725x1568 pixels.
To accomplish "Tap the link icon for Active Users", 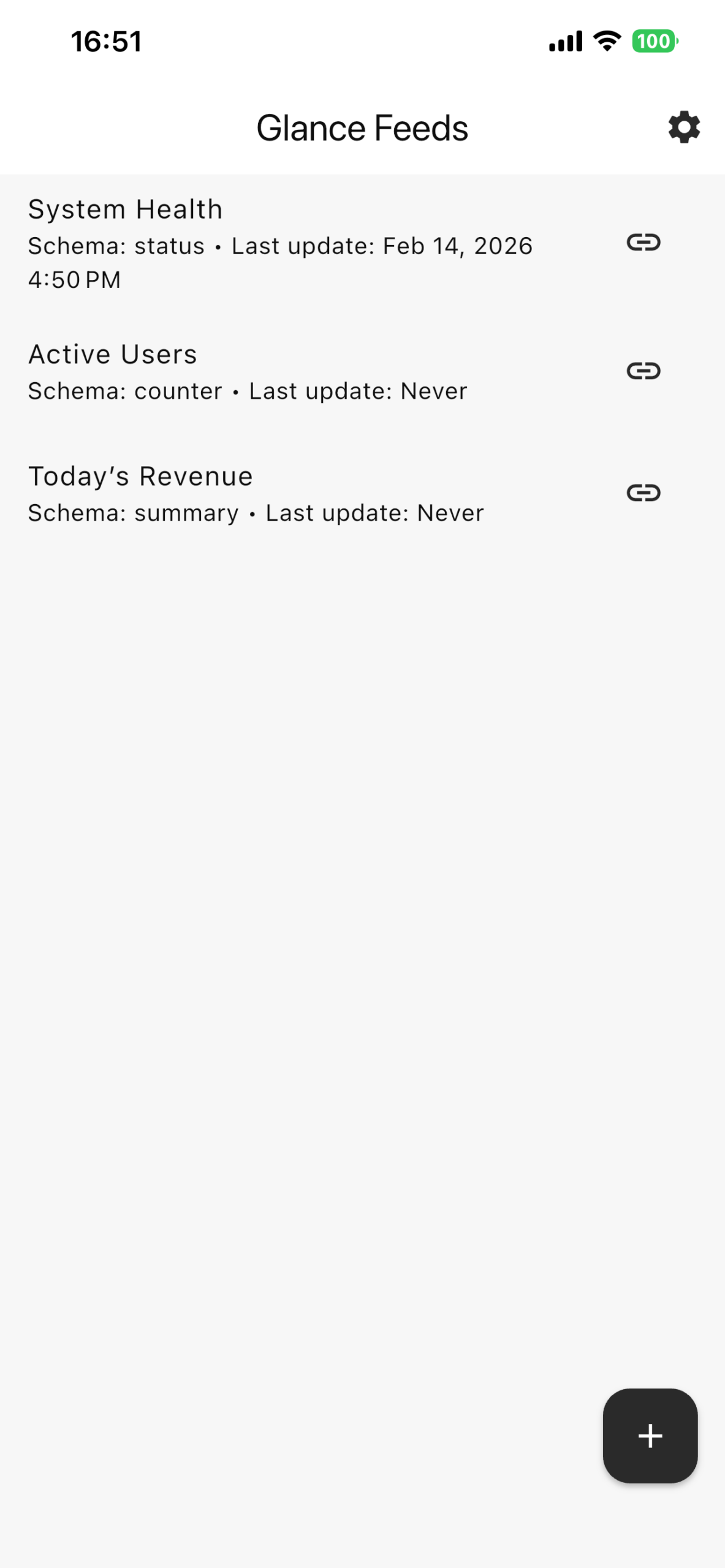I will point(643,371).
